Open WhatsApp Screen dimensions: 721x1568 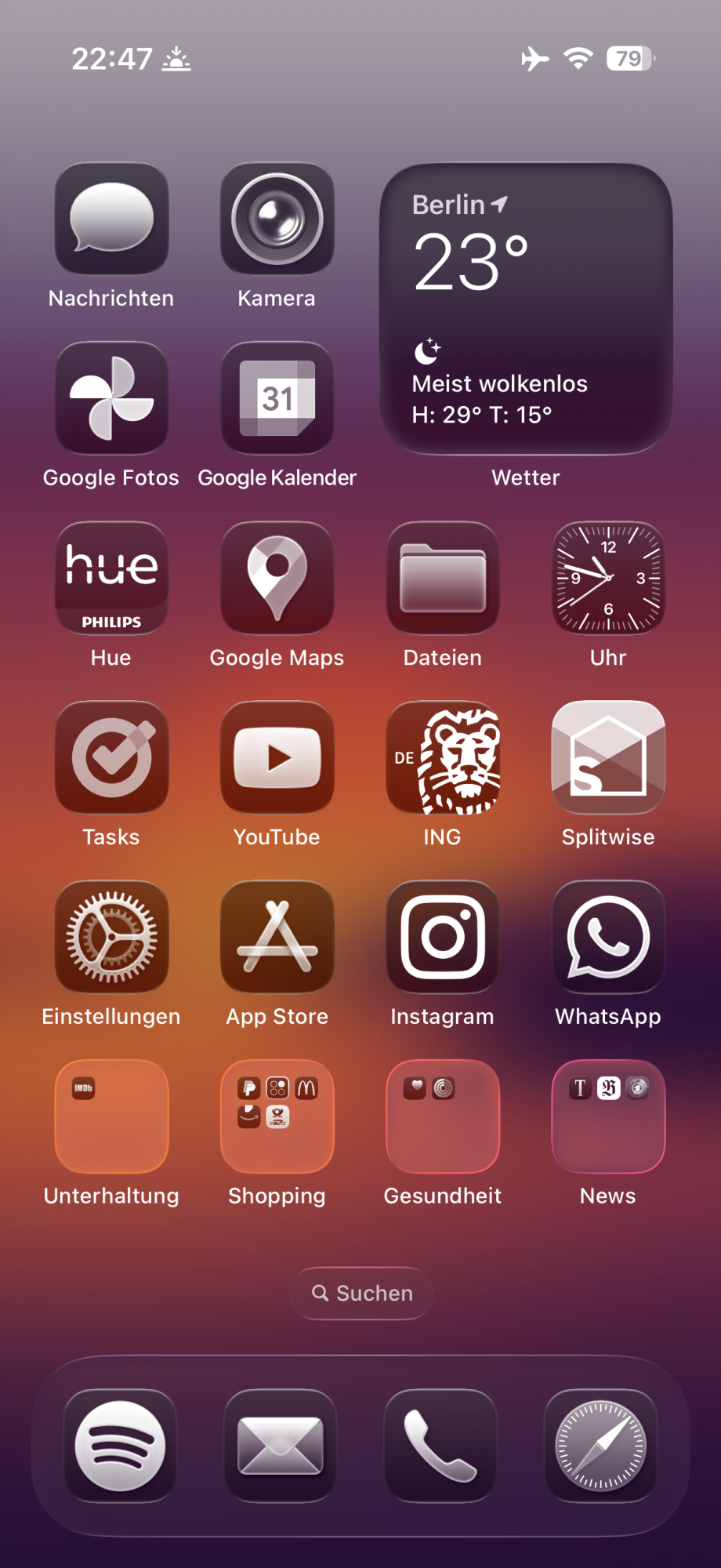coord(608,937)
